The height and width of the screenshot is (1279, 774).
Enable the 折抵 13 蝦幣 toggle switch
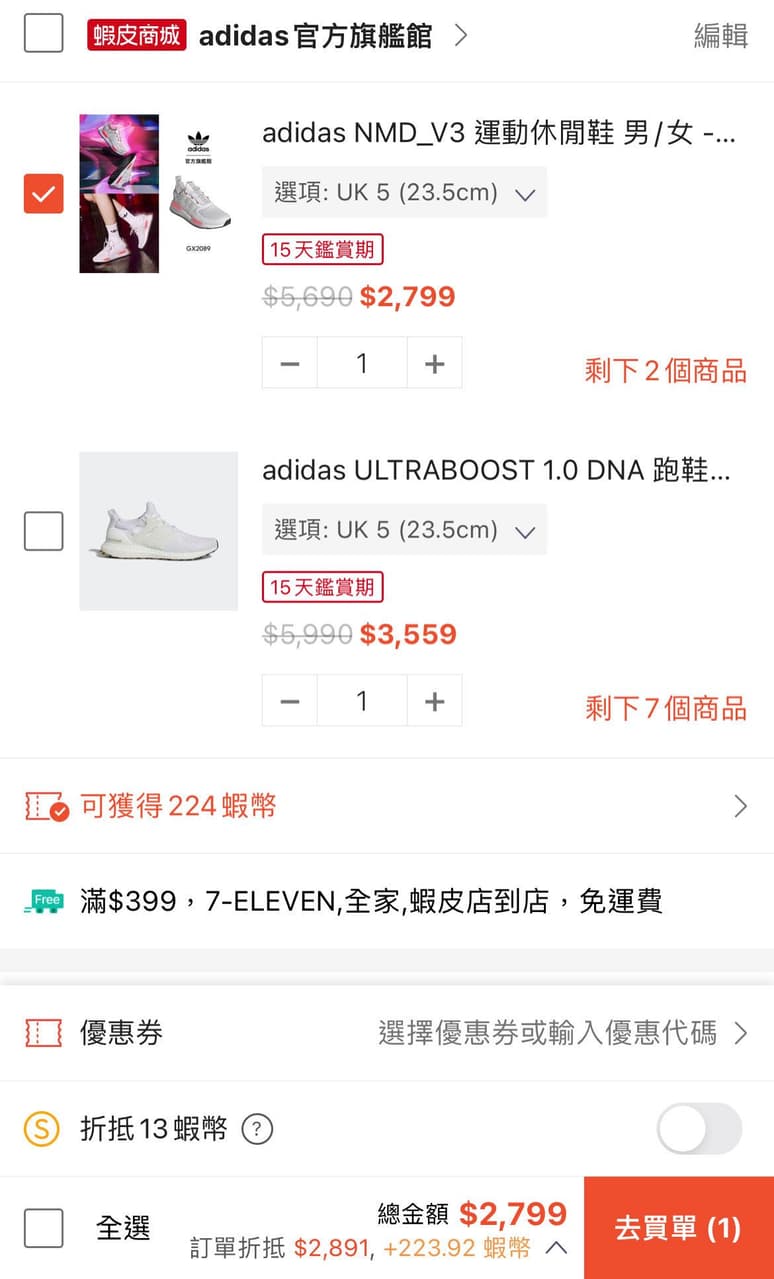pos(698,1129)
